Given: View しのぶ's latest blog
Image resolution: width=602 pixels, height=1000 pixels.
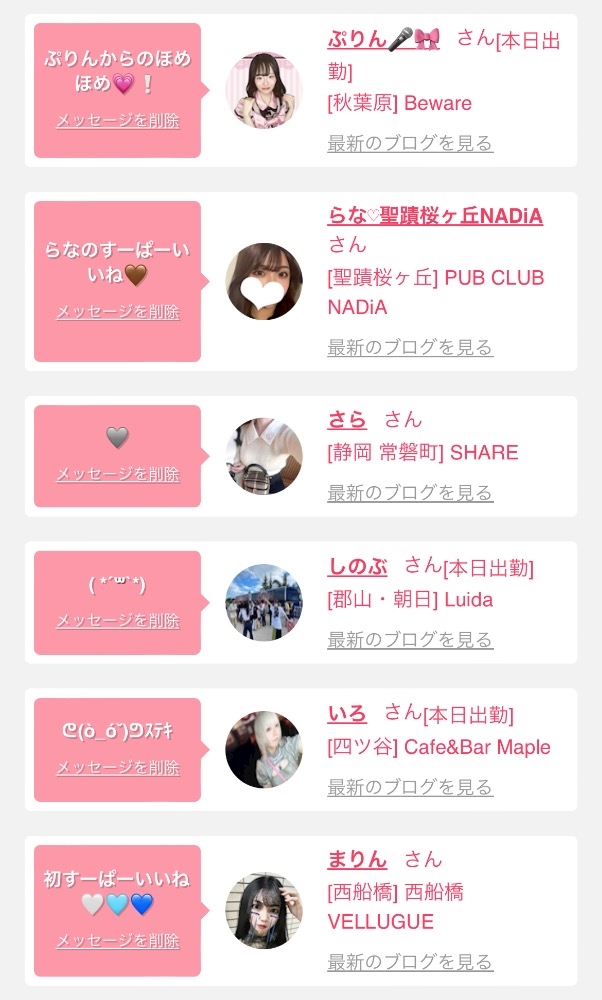Looking at the screenshot, I should click(x=410, y=640).
